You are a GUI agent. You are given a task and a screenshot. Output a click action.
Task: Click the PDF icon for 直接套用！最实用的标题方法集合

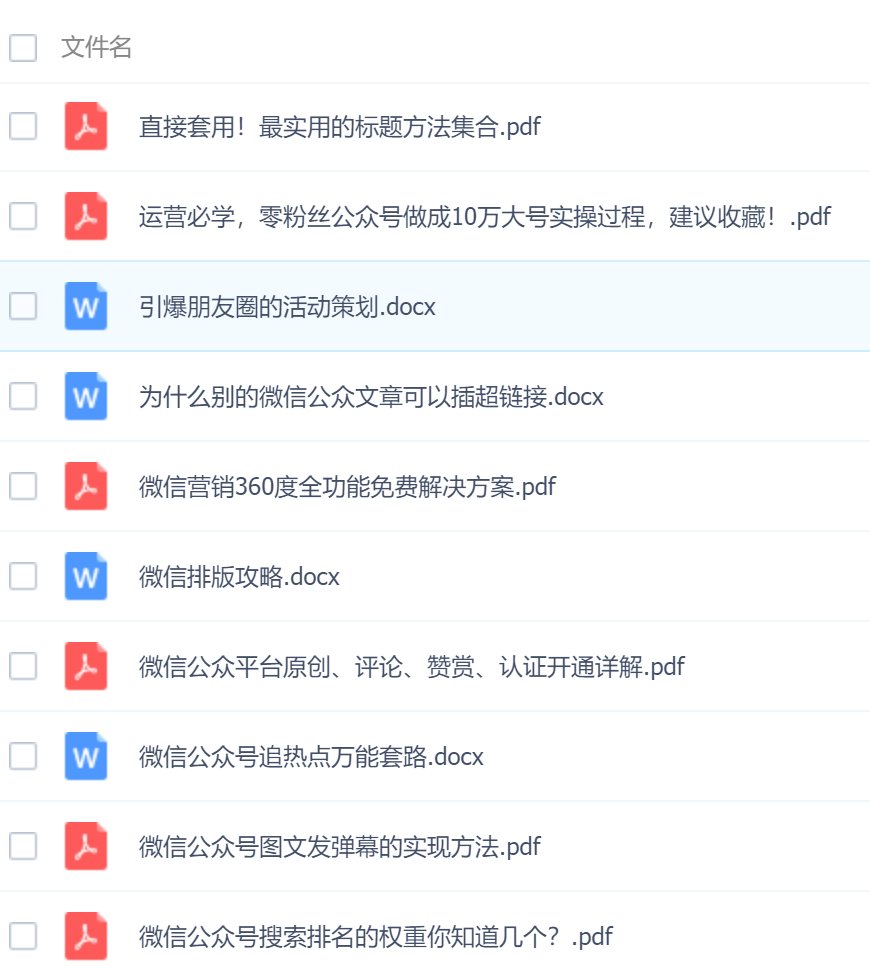click(x=85, y=127)
